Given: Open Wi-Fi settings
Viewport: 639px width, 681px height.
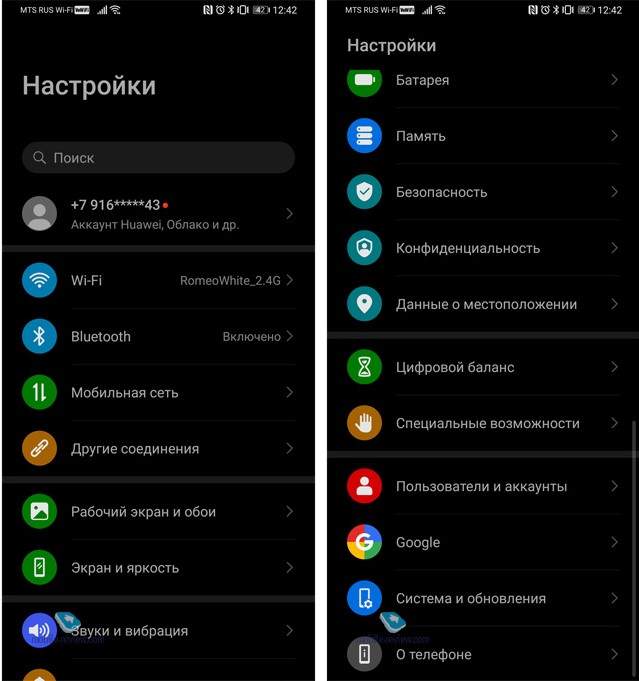Looking at the screenshot, I should [158, 281].
